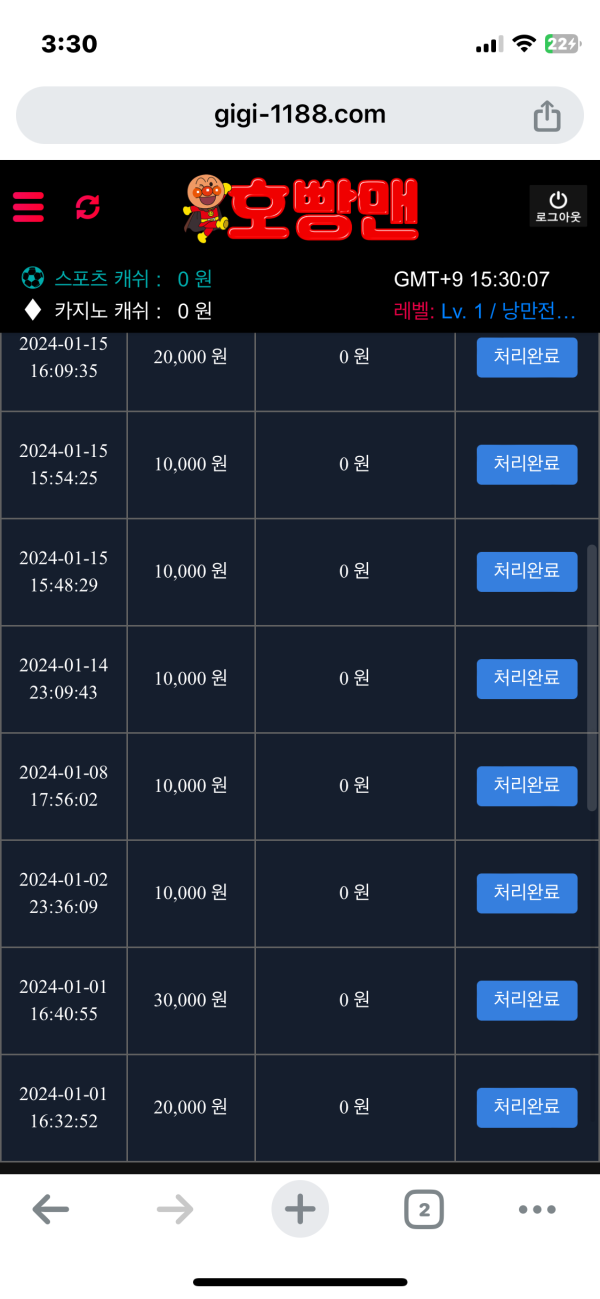Tap the 로그아웃 logout button
Screen dimensions: 600x1299
(x=557, y=206)
